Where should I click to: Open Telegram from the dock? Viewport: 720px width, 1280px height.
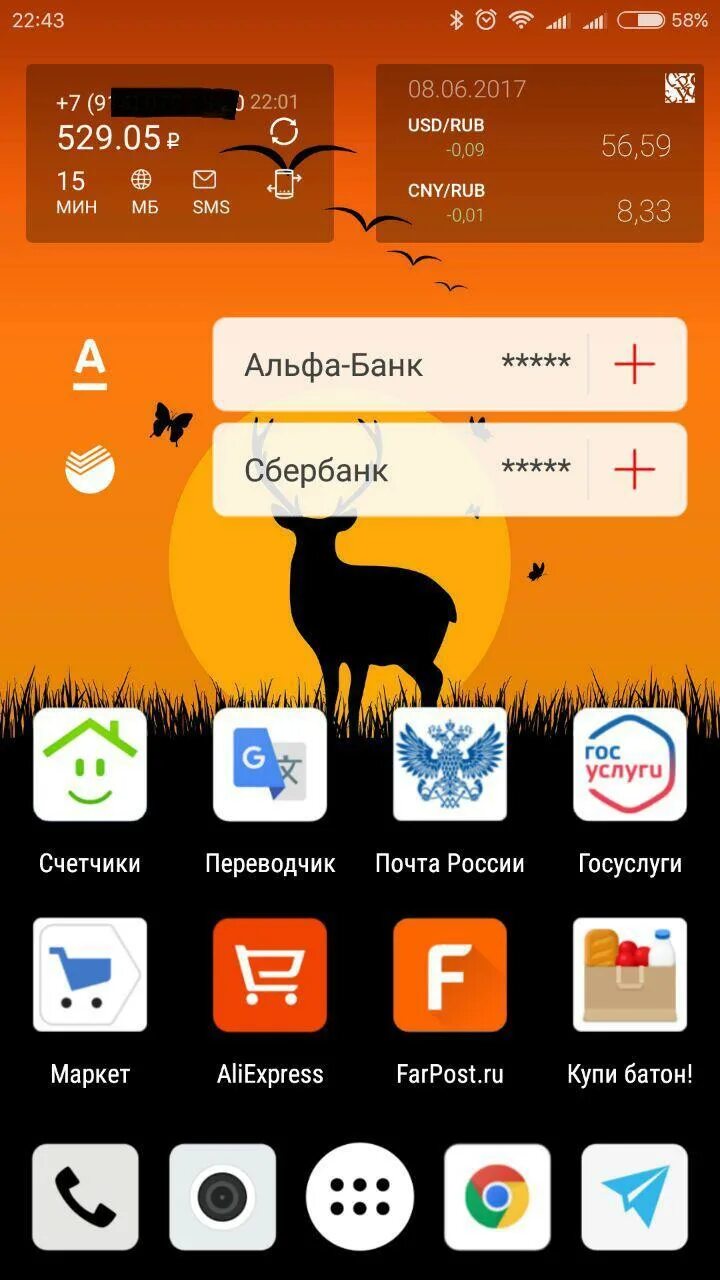tap(635, 1197)
